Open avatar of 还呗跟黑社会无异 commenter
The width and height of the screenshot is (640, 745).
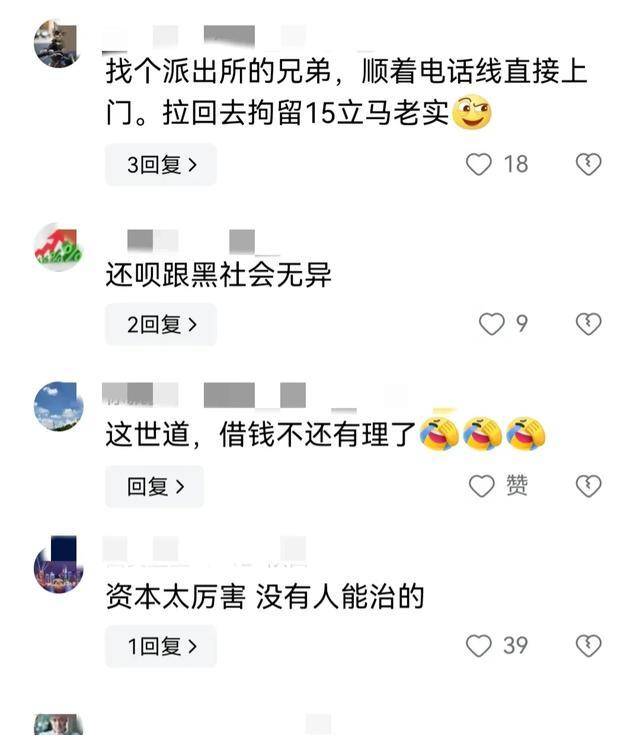point(58,247)
